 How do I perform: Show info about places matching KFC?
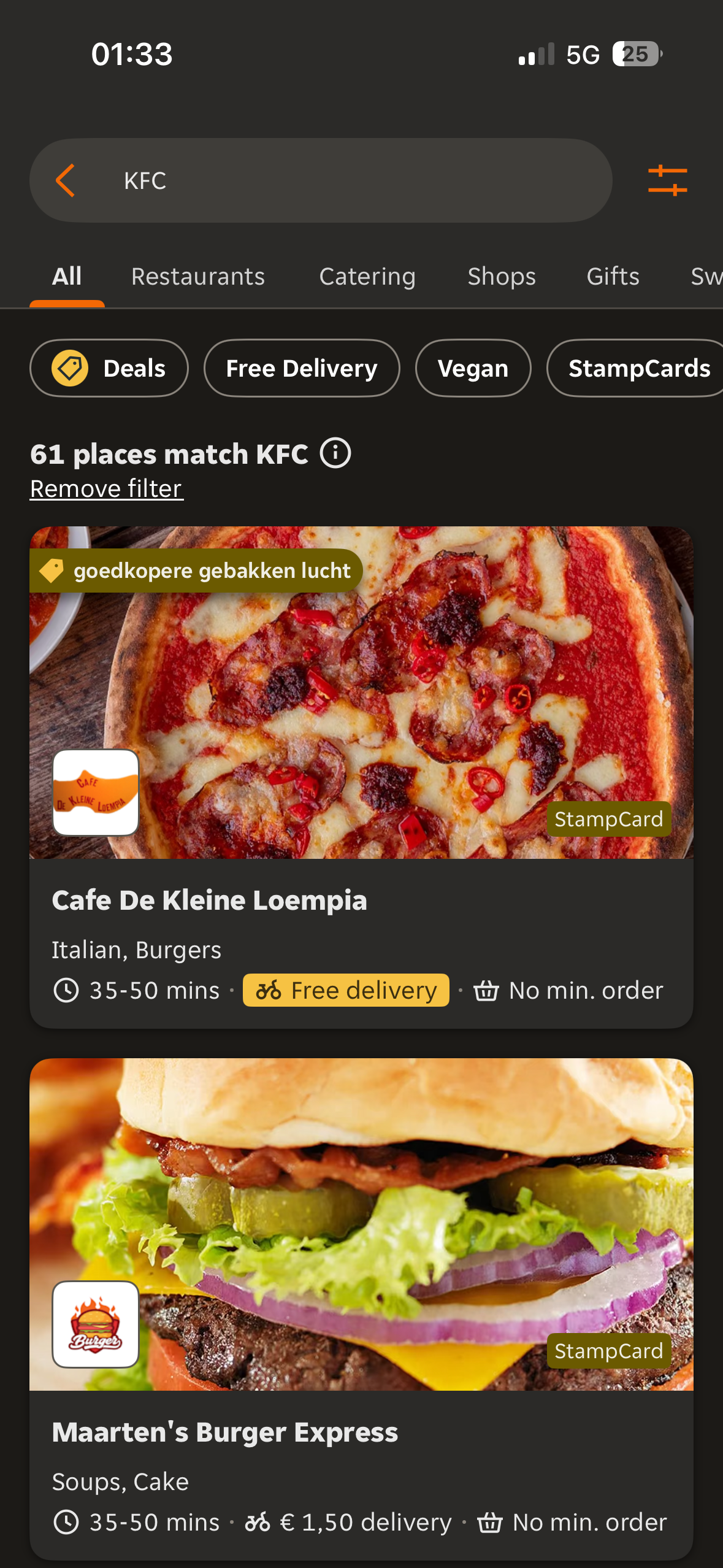[335, 453]
